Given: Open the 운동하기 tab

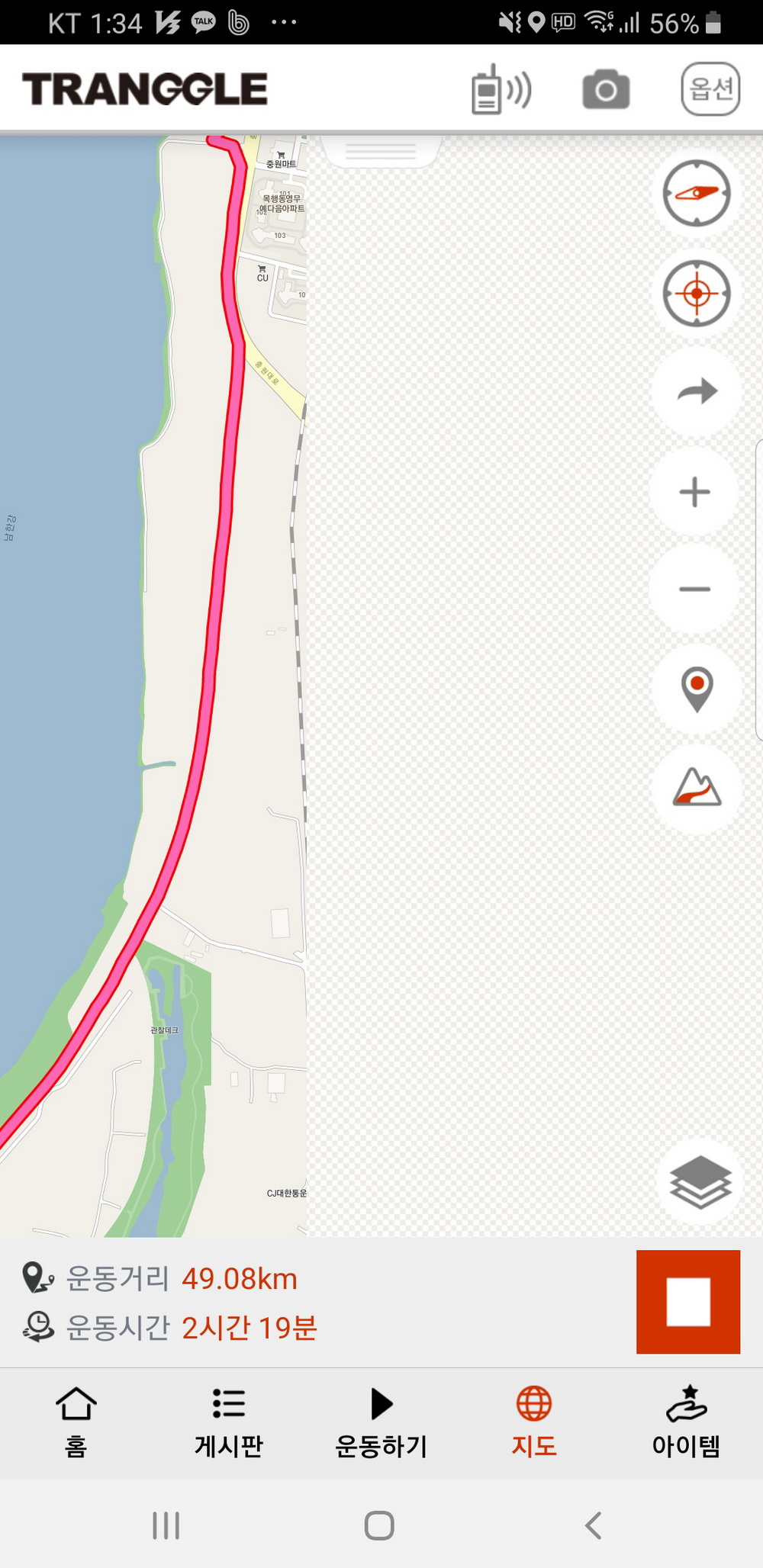Looking at the screenshot, I should (x=381, y=1422).
